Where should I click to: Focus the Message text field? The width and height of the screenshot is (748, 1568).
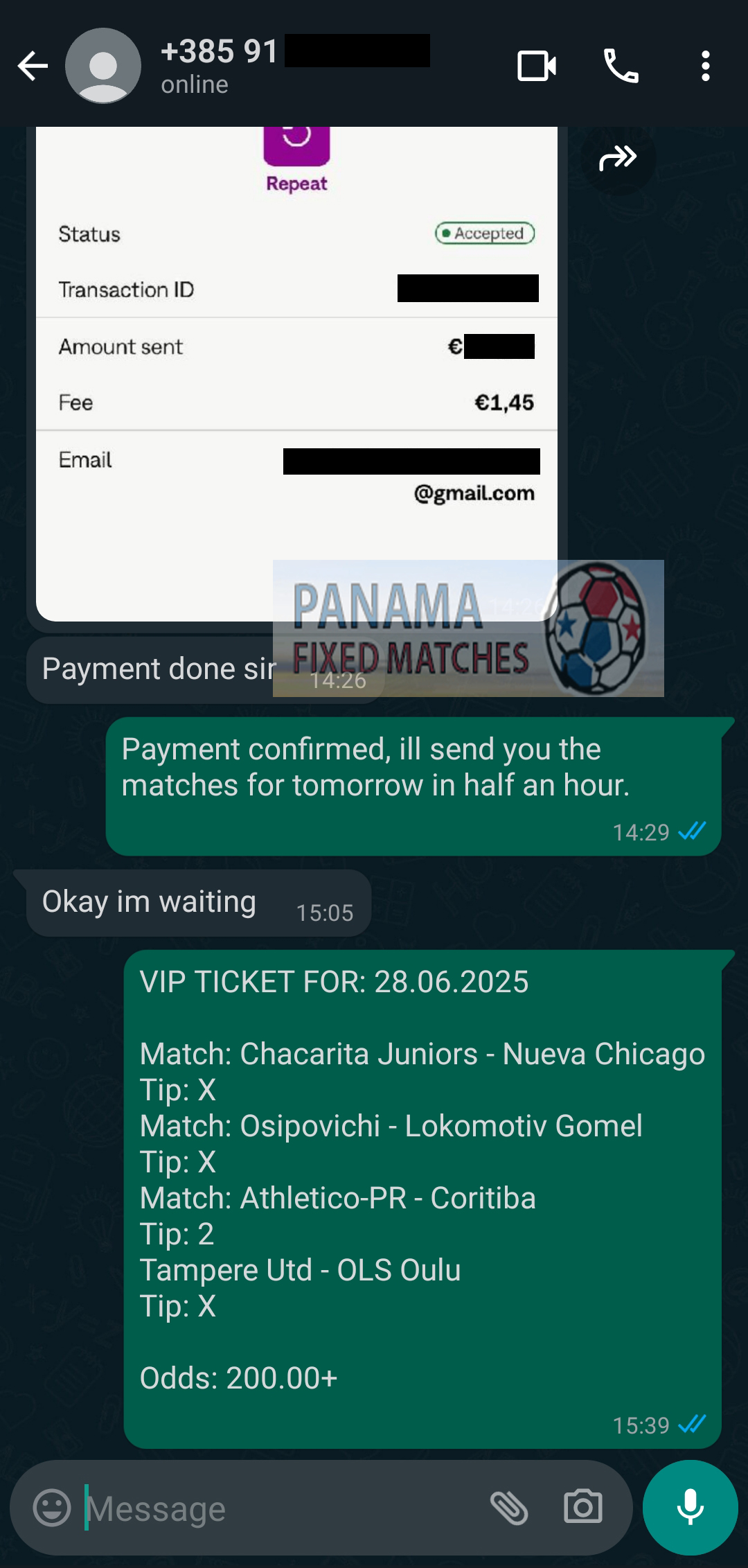click(x=277, y=1508)
